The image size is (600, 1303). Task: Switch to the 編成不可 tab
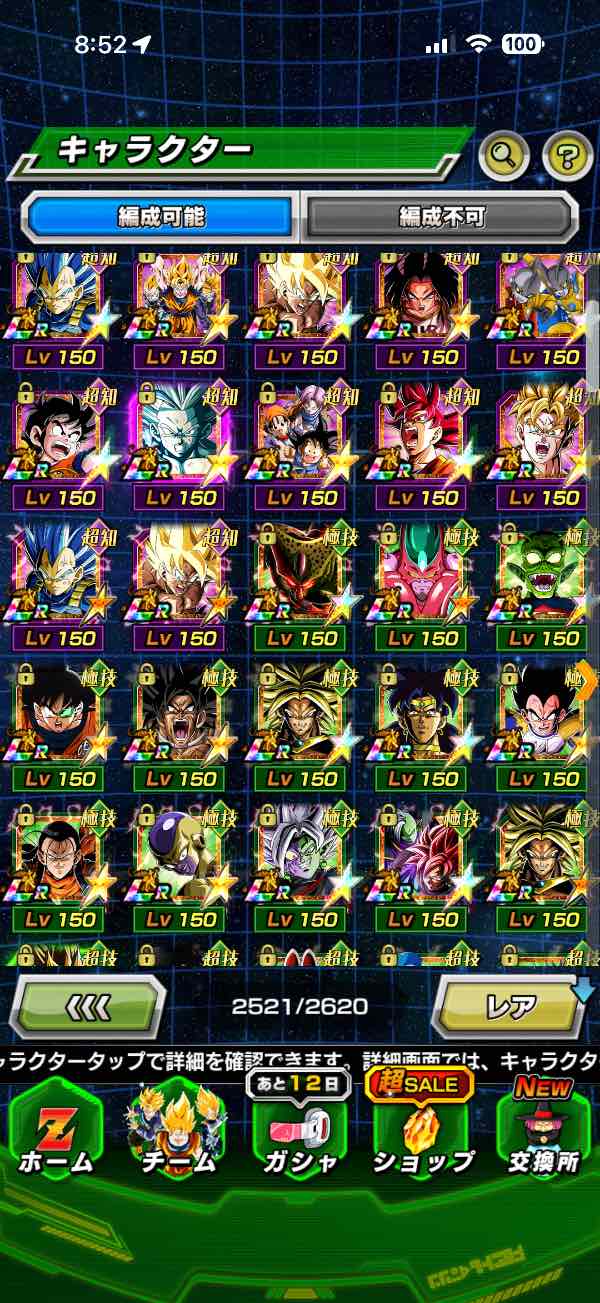441,216
